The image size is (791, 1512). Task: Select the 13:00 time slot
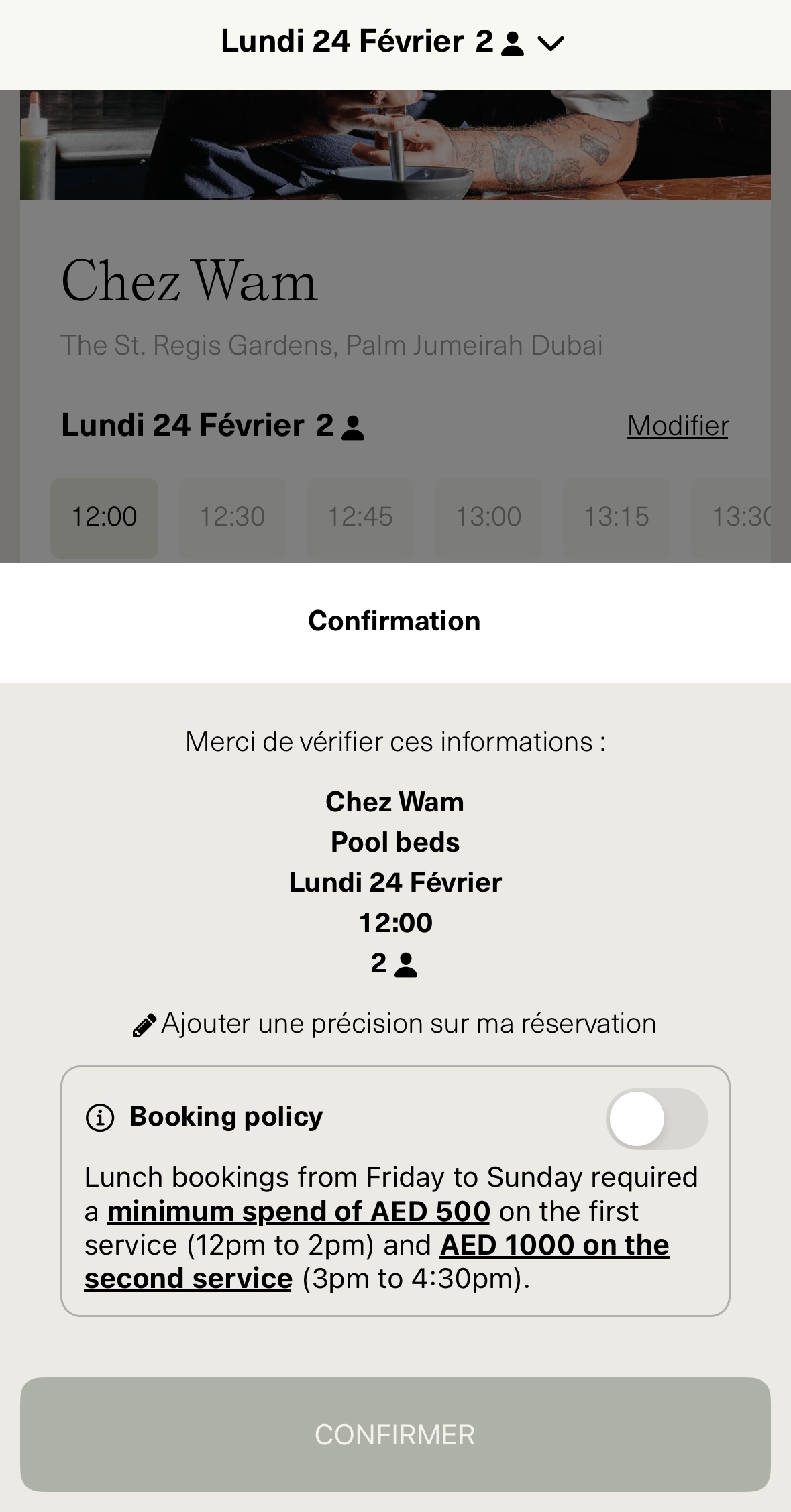(488, 517)
